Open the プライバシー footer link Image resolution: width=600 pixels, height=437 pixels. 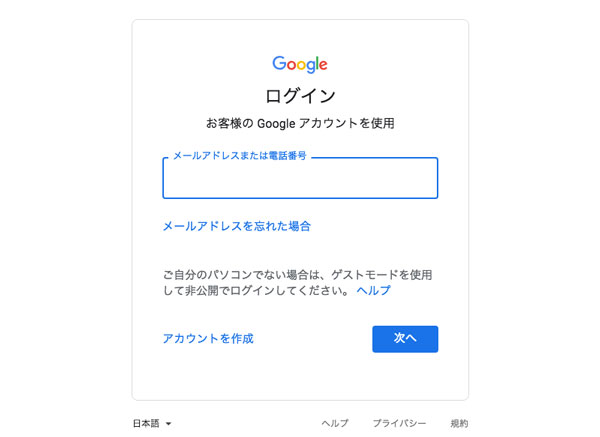click(400, 423)
